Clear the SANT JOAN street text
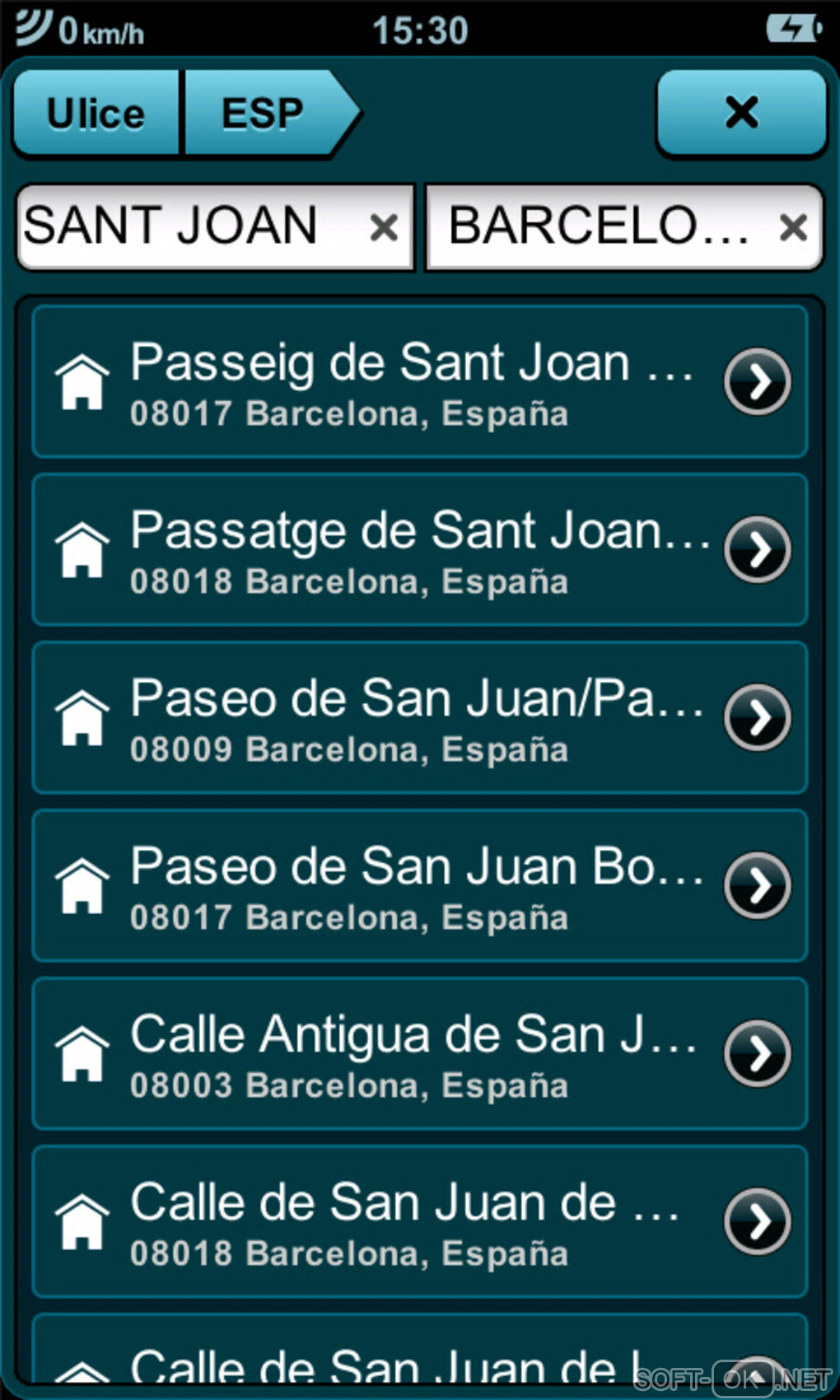This screenshot has height=1400, width=840. coord(384,227)
